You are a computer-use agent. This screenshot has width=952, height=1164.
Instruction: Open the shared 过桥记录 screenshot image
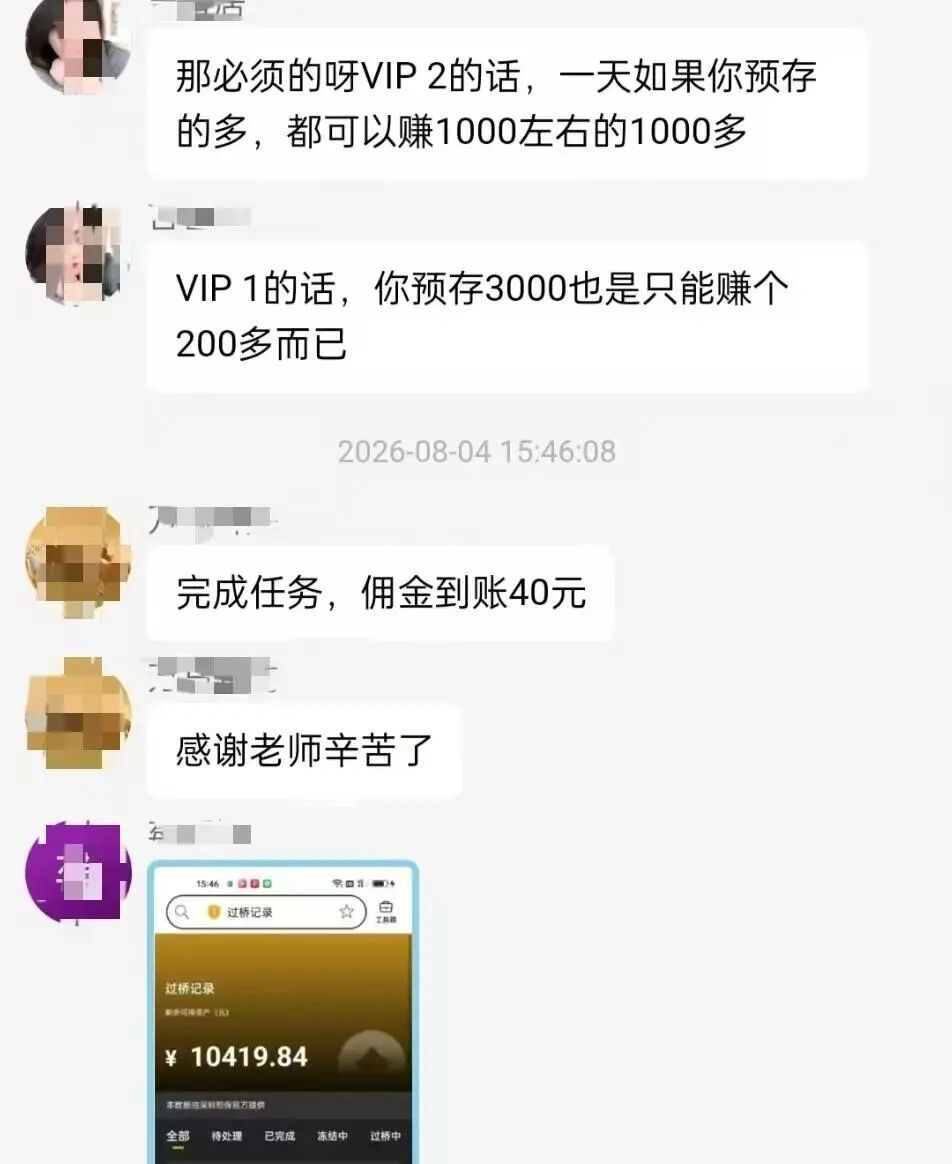(x=283, y=1012)
